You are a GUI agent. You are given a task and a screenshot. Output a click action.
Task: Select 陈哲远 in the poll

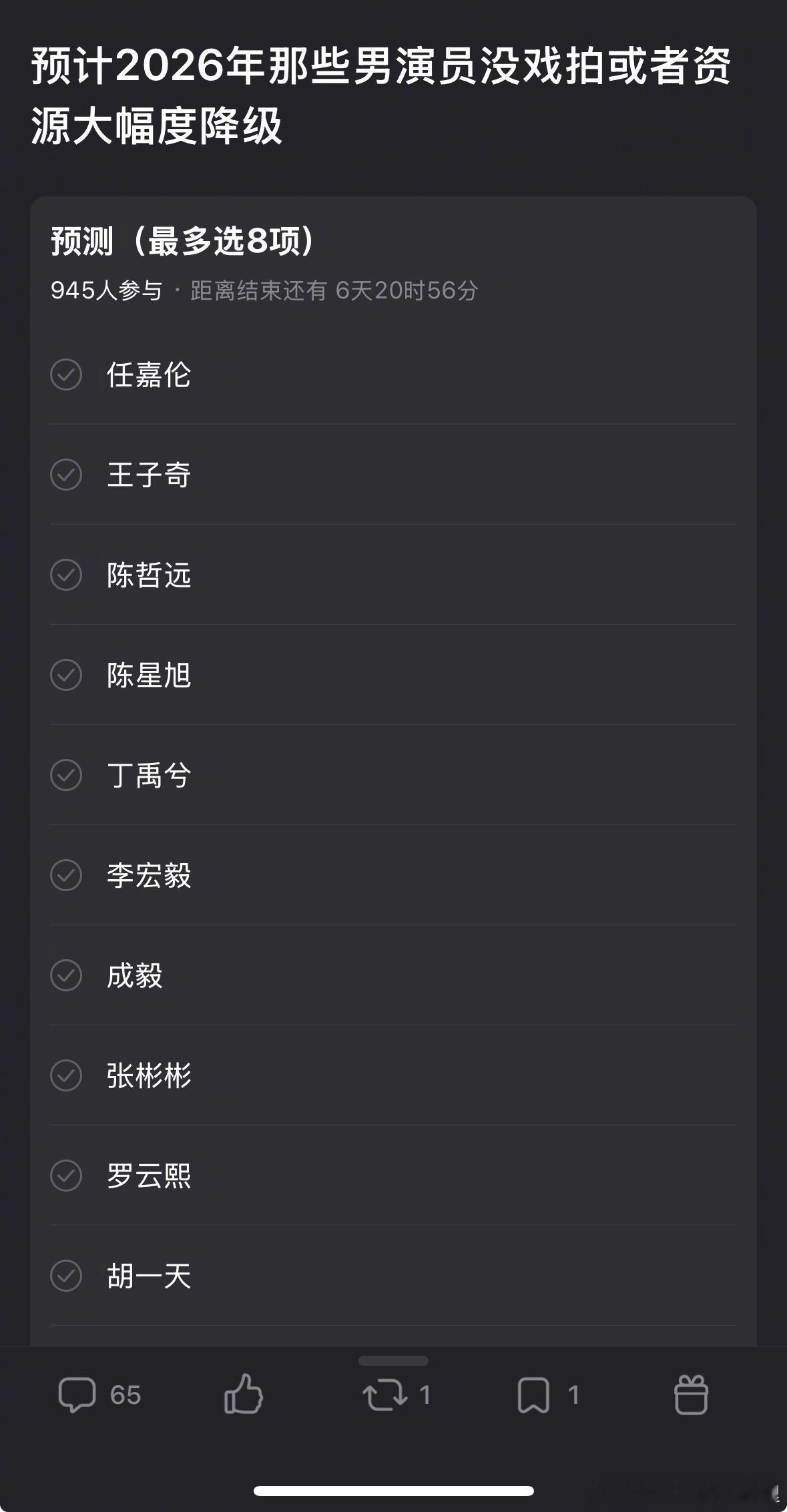tap(66, 576)
